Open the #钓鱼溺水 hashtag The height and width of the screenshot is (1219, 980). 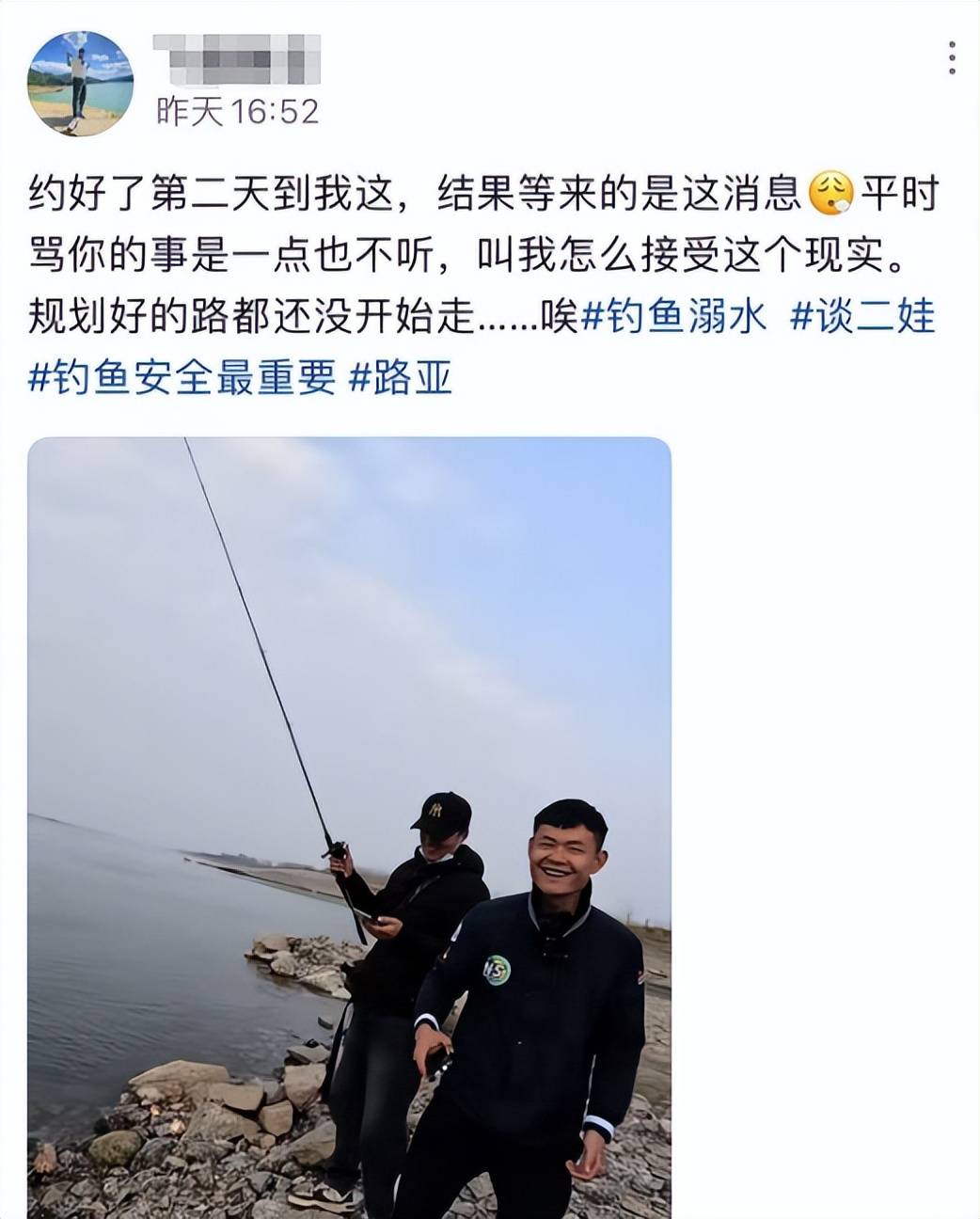pos(674,317)
